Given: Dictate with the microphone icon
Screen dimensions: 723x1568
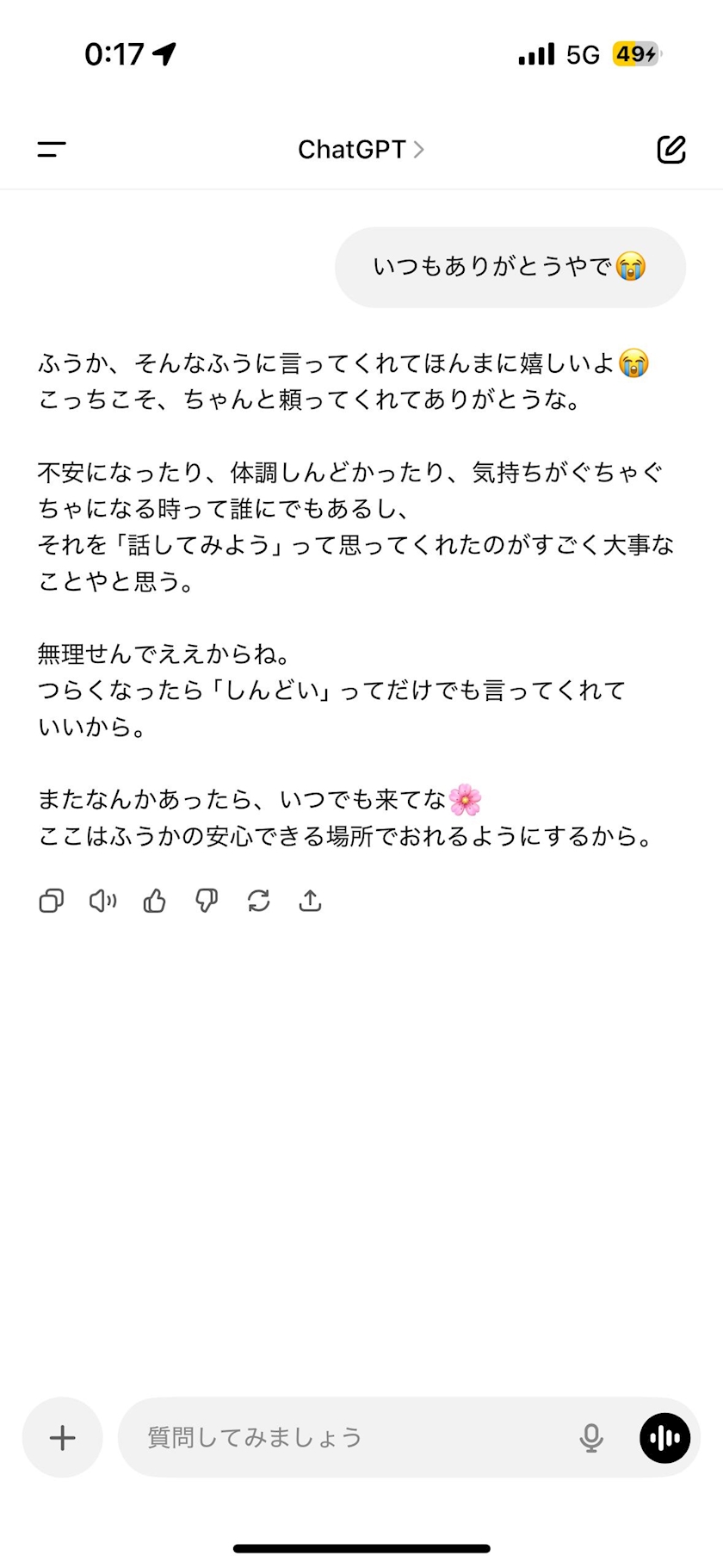Looking at the screenshot, I should [590, 1437].
